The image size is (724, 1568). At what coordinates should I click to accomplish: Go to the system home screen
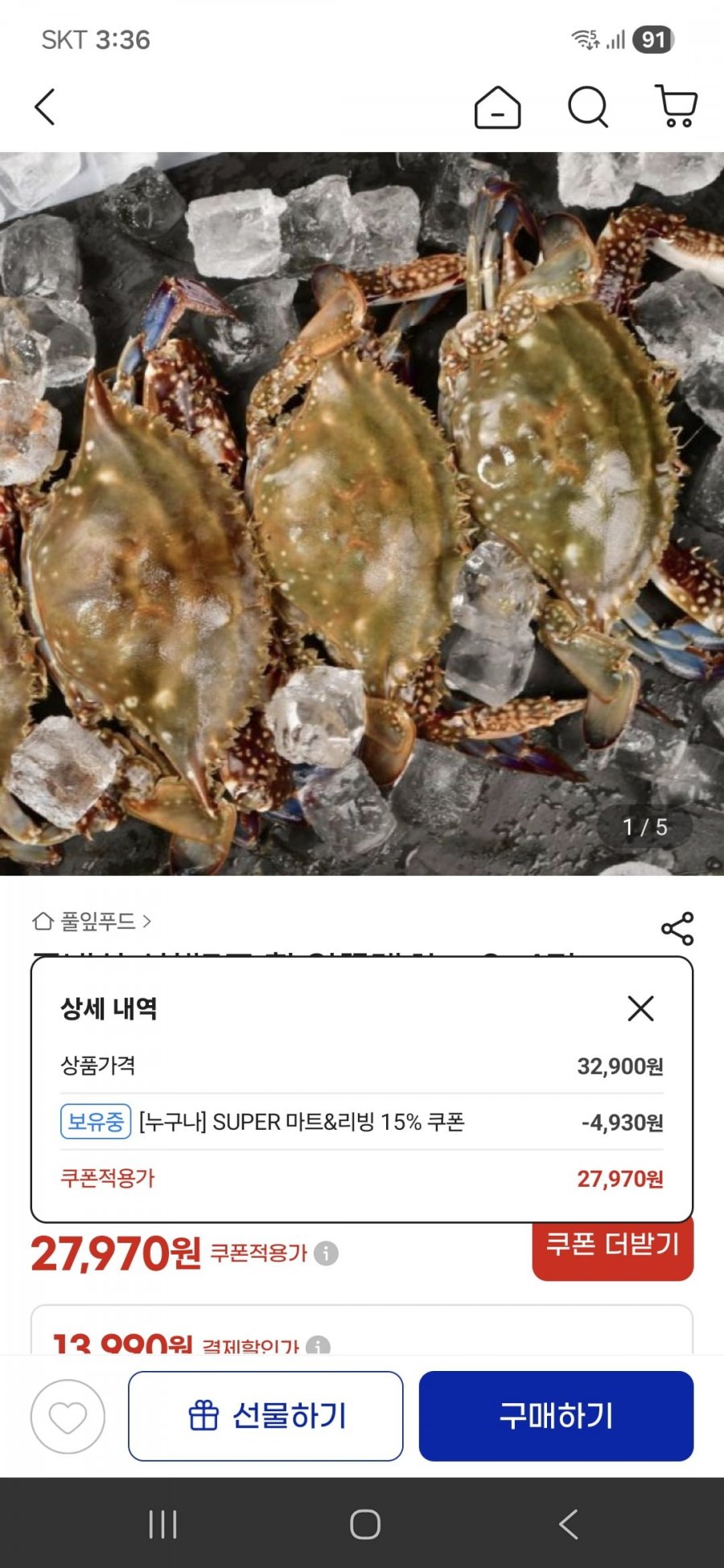364,1524
